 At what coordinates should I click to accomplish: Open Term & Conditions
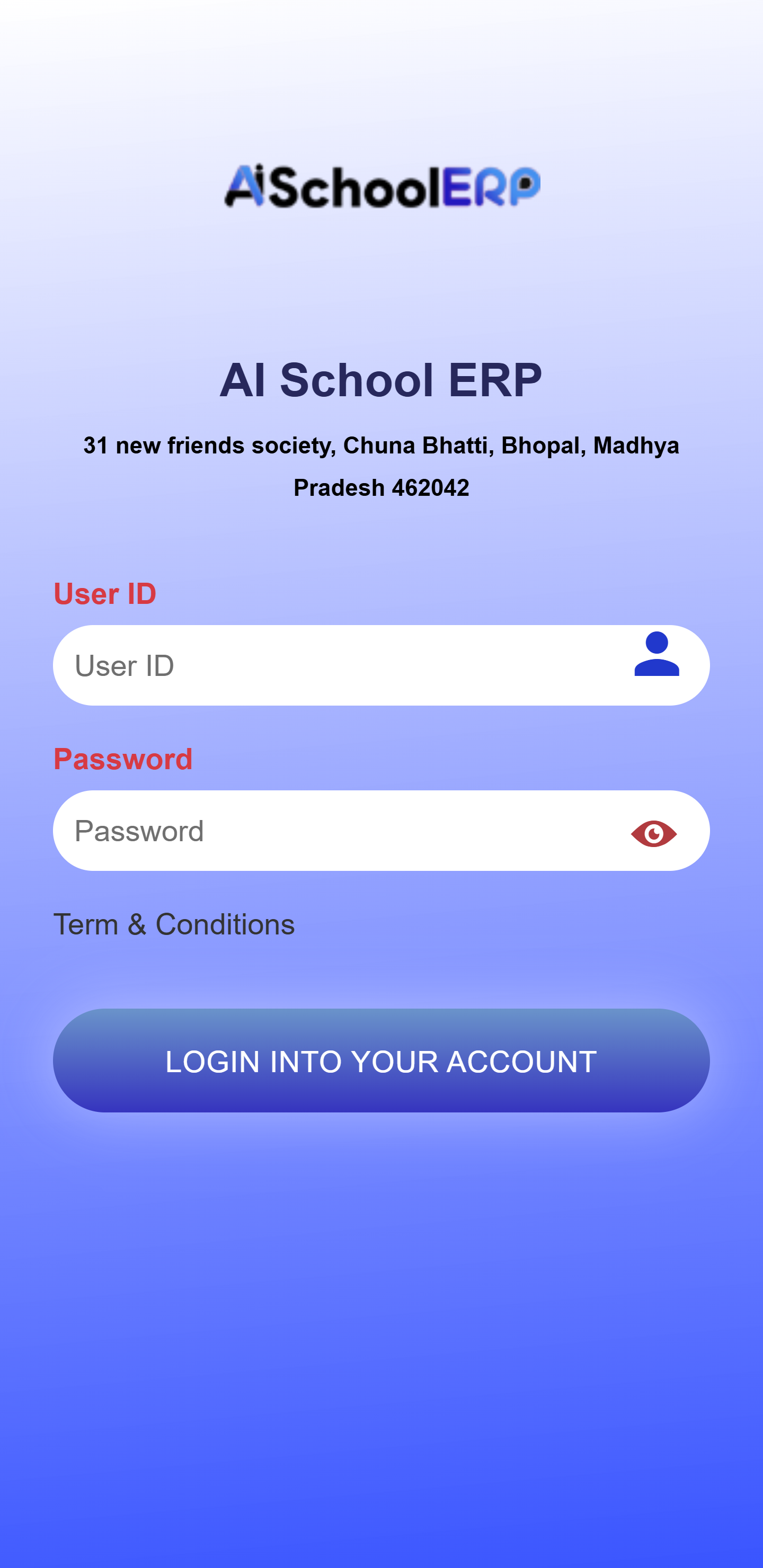pos(174,924)
